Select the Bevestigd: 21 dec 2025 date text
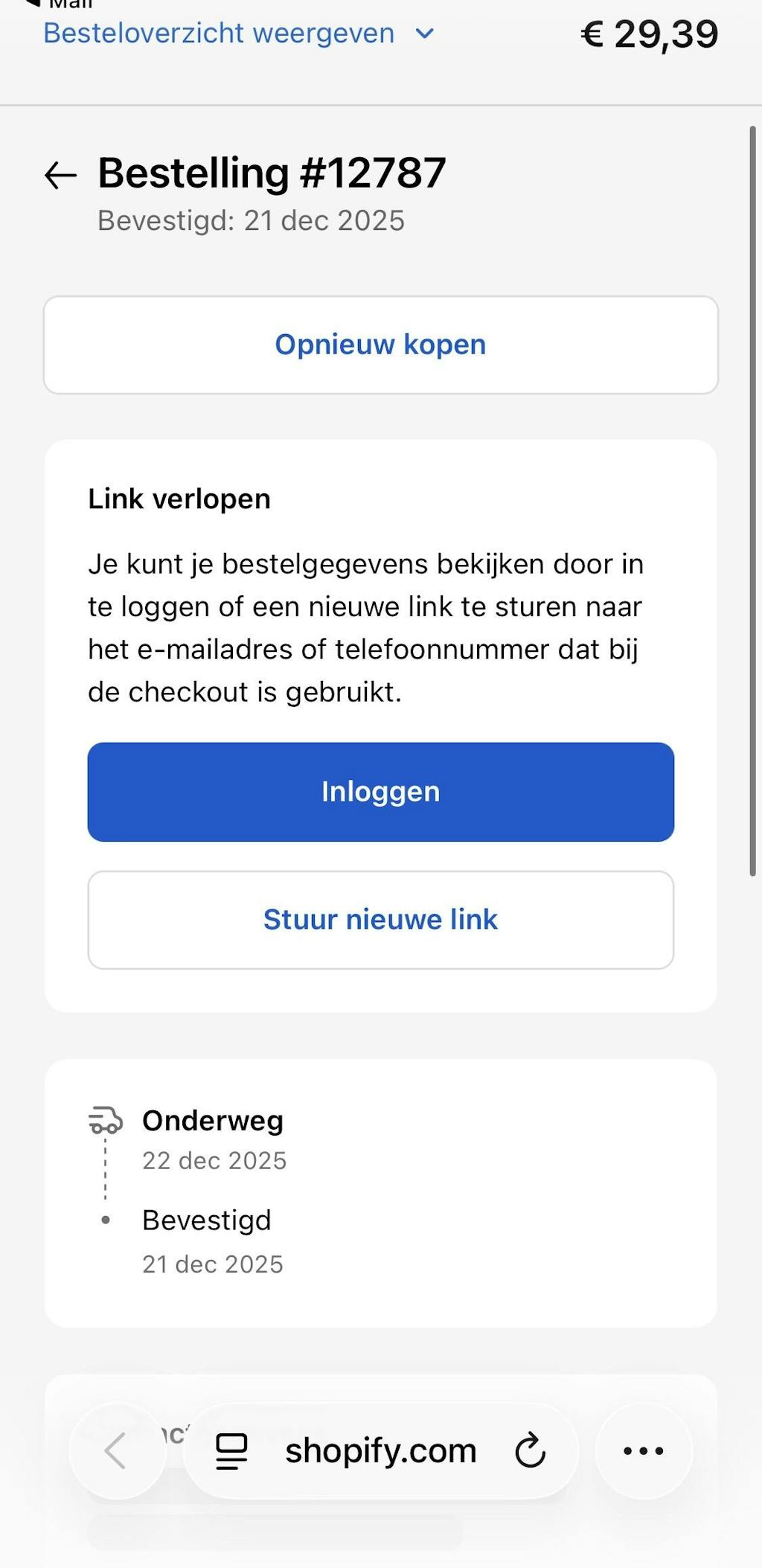 pyautogui.click(x=251, y=220)
